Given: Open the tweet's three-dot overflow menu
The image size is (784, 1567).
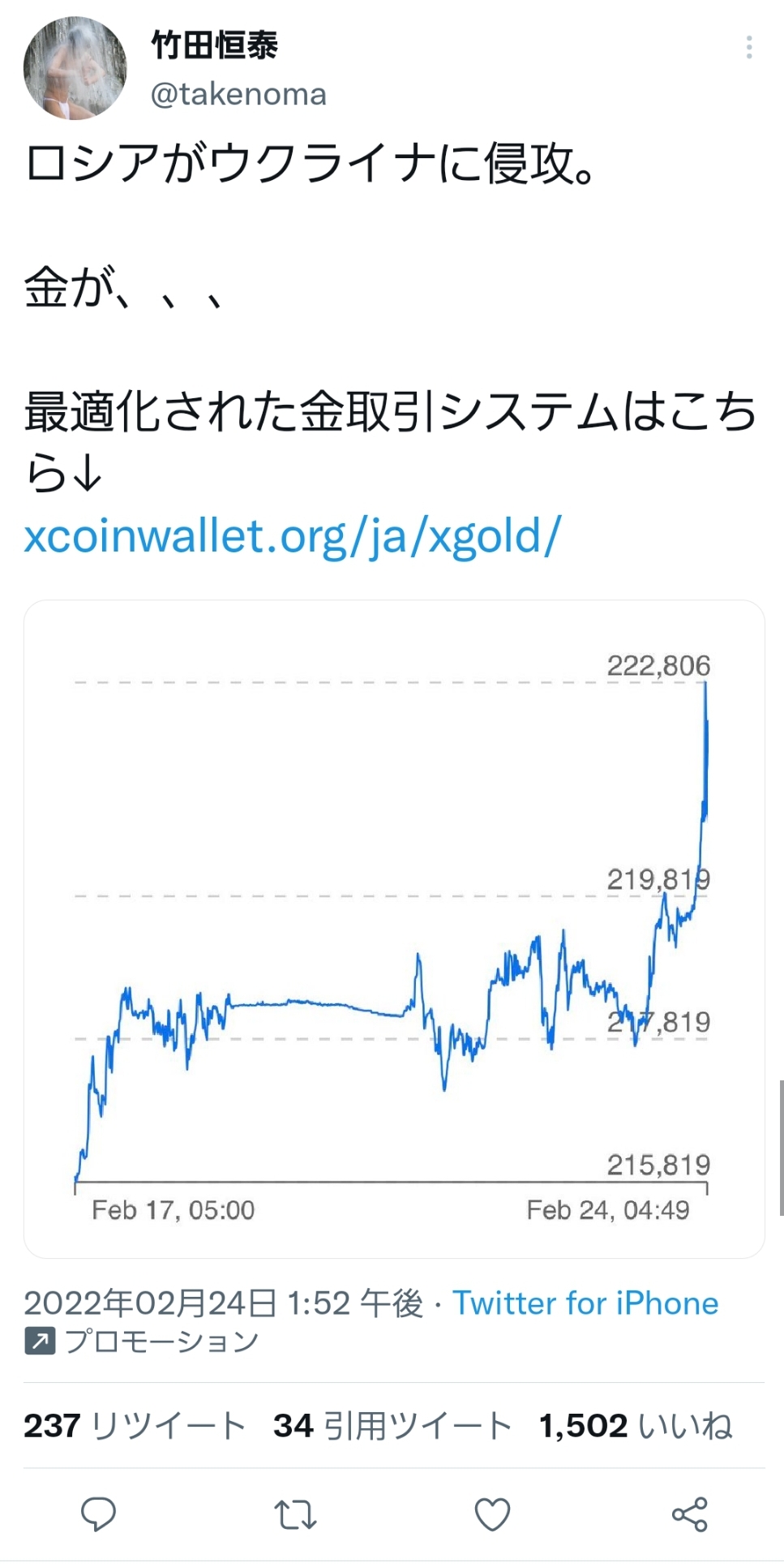Looking at the screenshot, I should coord(749,47).
